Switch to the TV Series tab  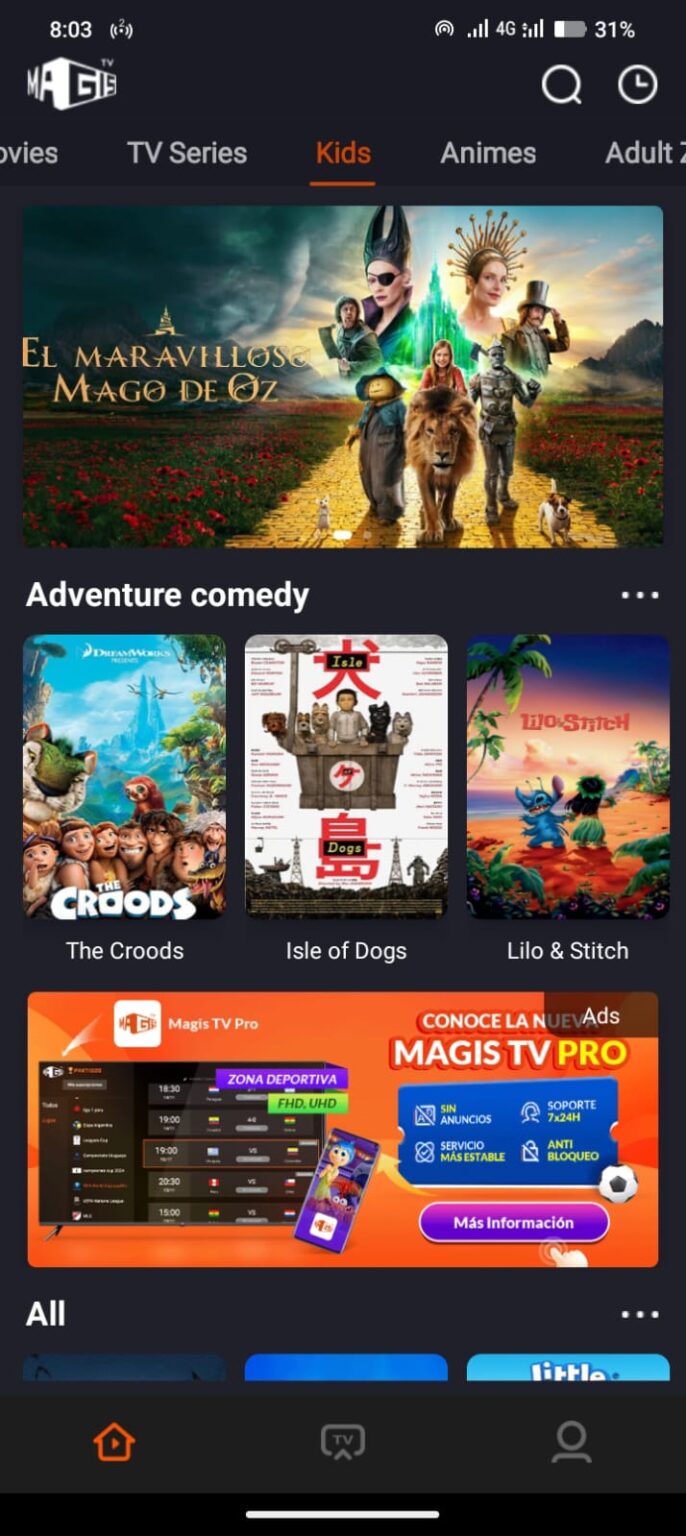[x=187, y=153]
